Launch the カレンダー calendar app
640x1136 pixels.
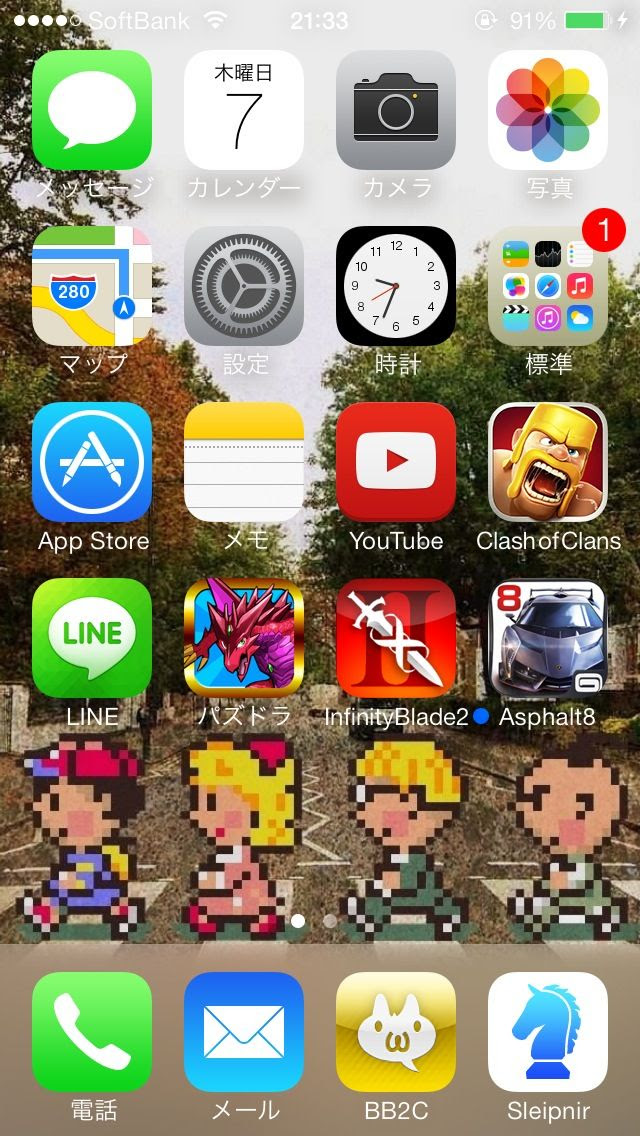coord(244,110)
